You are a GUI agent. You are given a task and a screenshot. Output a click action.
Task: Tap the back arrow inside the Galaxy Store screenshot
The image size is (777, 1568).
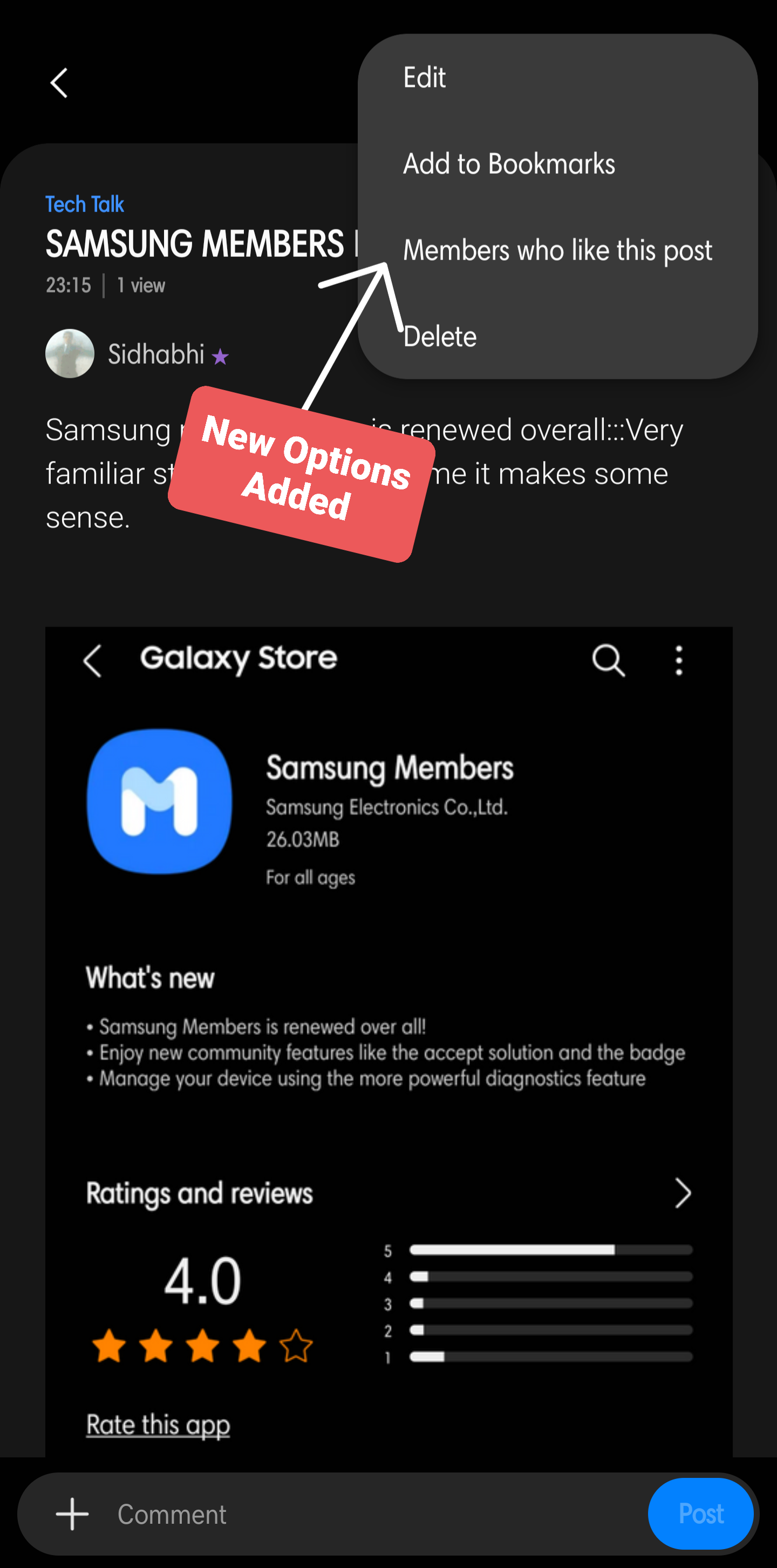click(93, 662)
